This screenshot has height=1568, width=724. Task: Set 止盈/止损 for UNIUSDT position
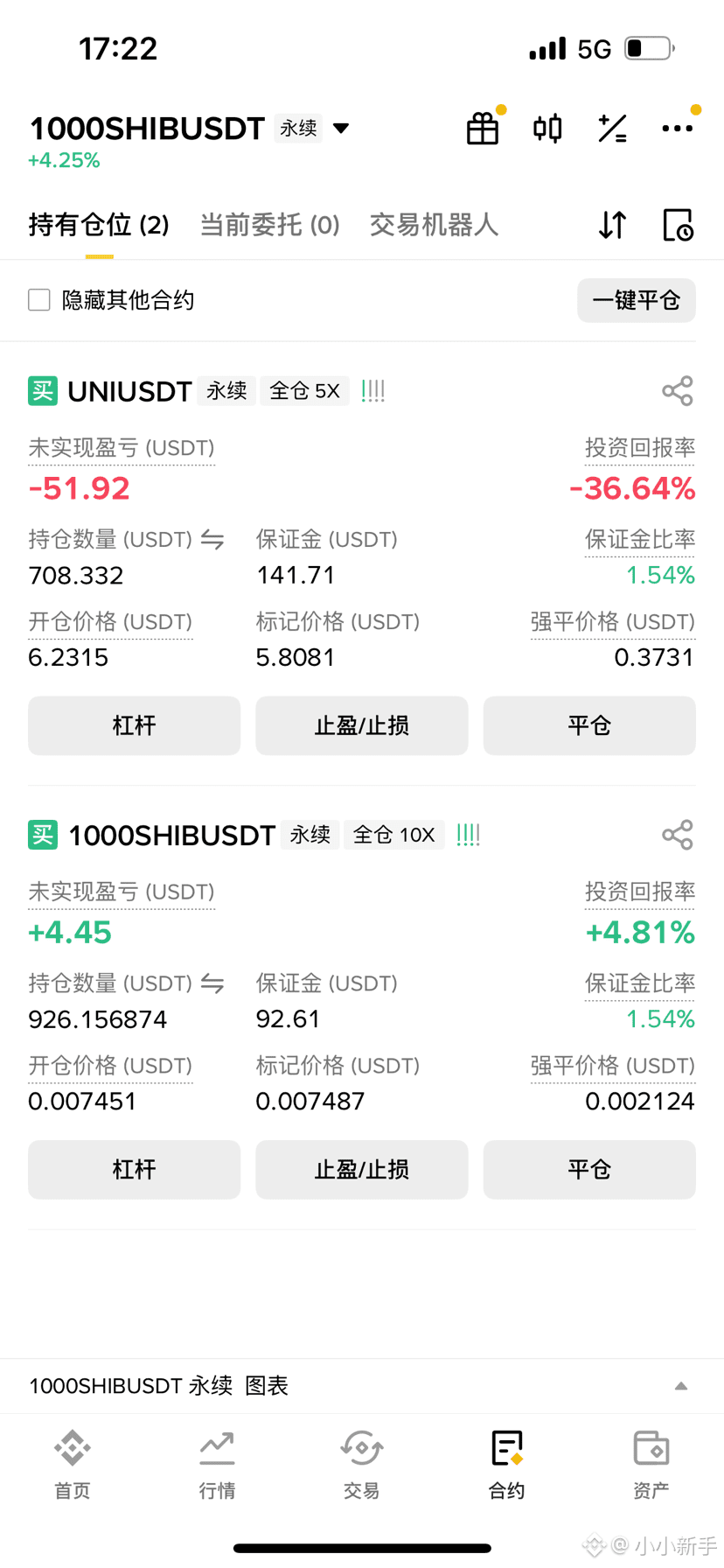click(361, 725)
